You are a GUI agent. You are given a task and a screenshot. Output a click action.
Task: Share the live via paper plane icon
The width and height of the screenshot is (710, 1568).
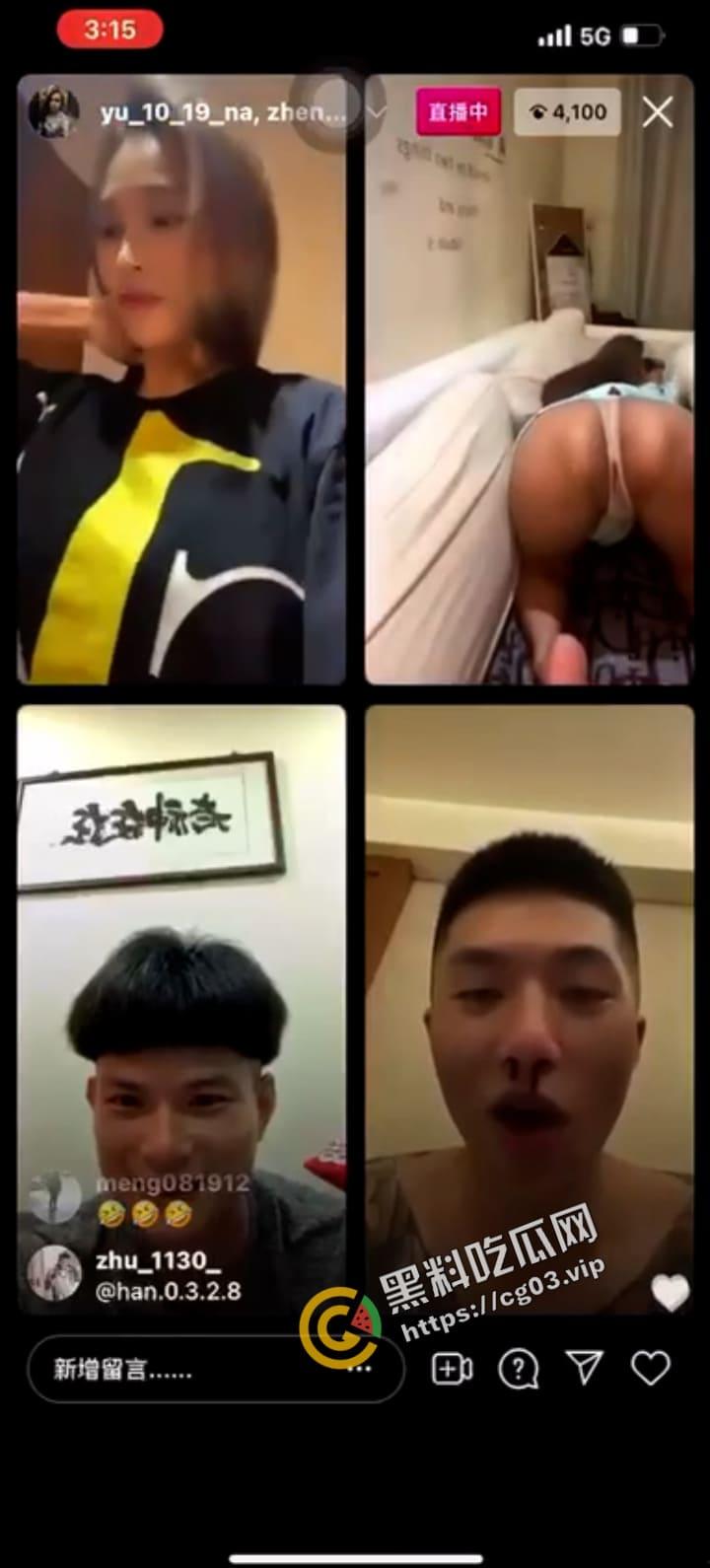click(x=585, y=1368)
